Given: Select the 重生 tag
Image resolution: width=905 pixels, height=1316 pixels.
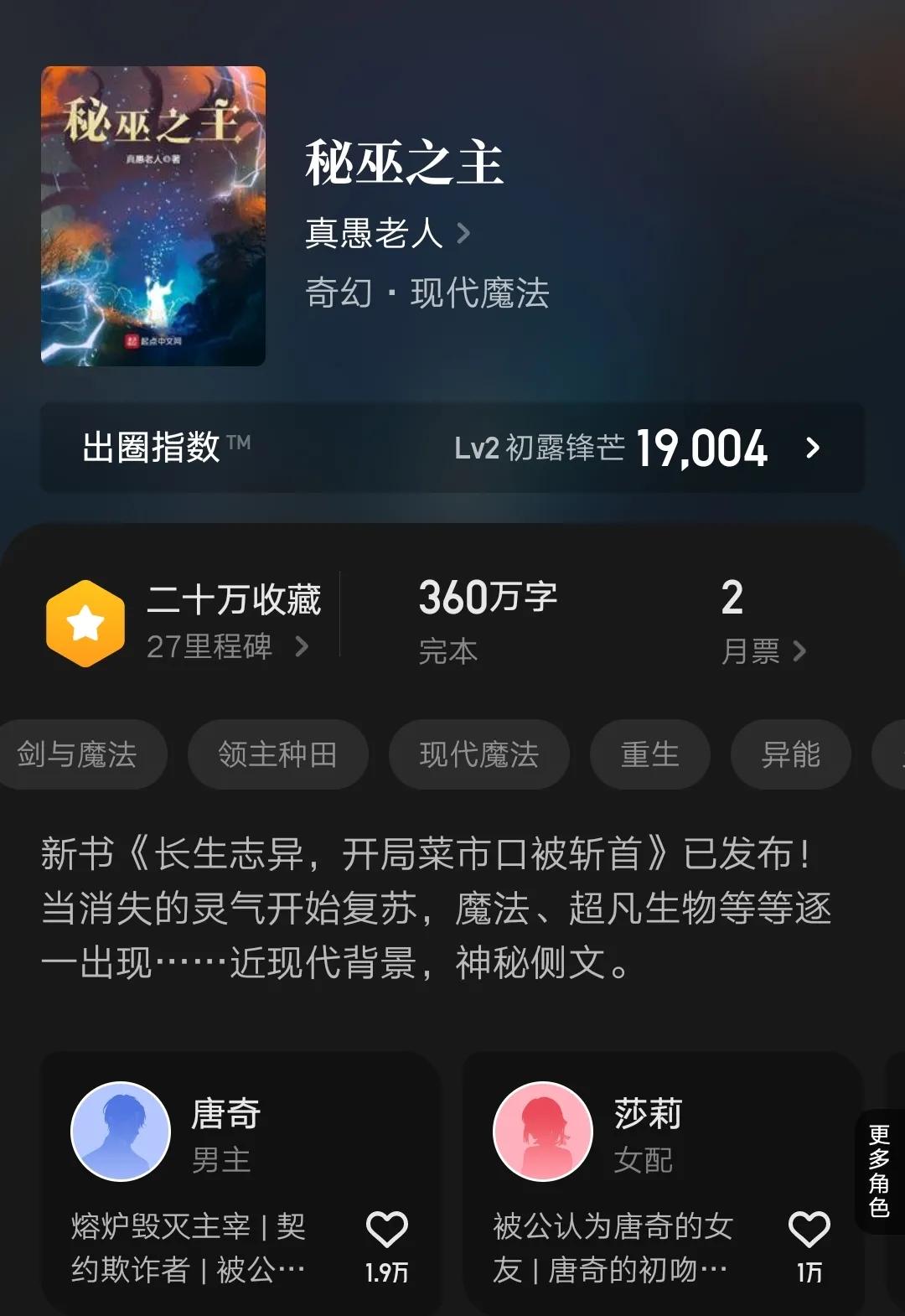Looking at the screenshot, I should coord(650,754).
